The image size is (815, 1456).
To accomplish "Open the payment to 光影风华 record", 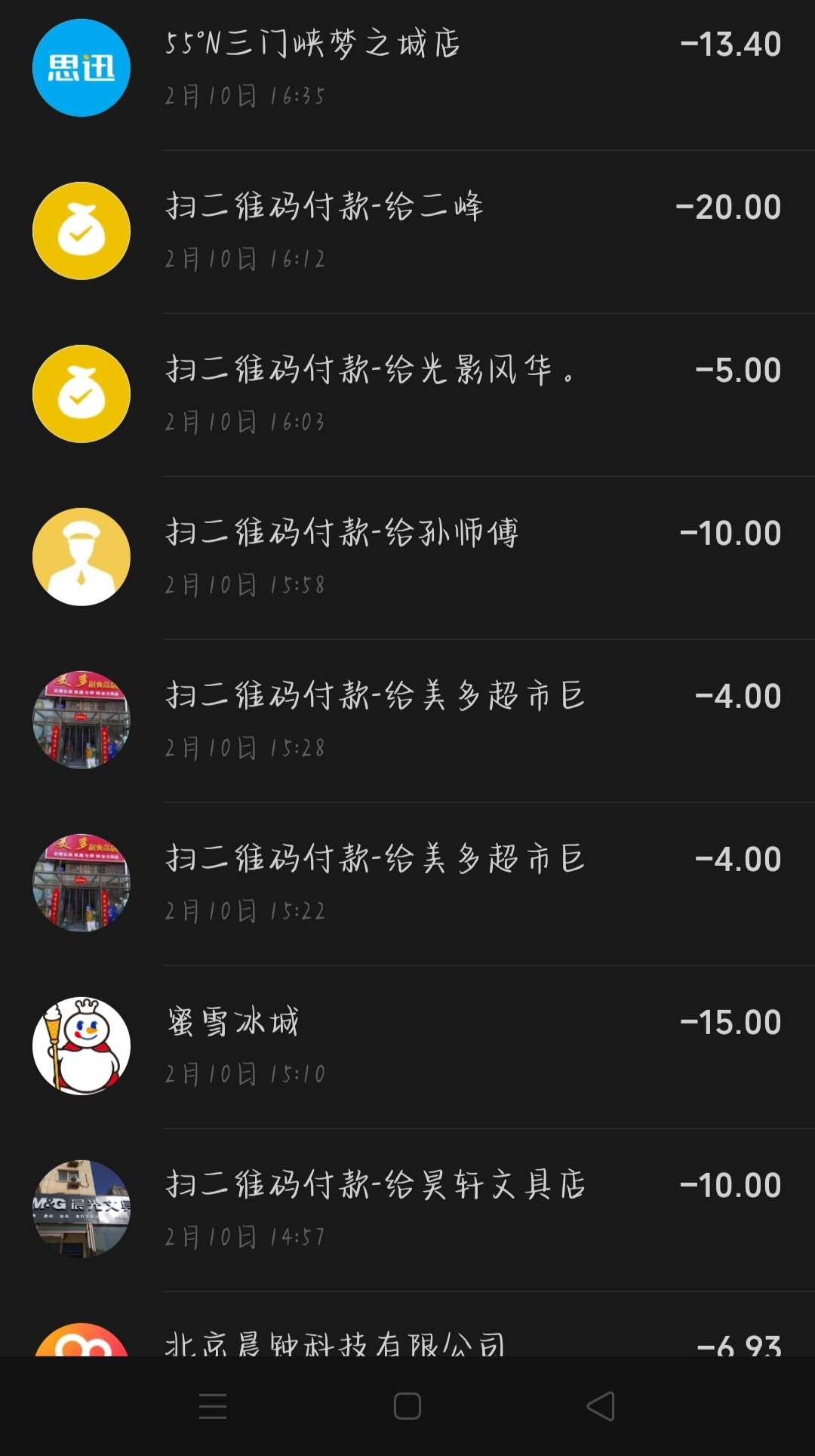I will pos(407,394).
